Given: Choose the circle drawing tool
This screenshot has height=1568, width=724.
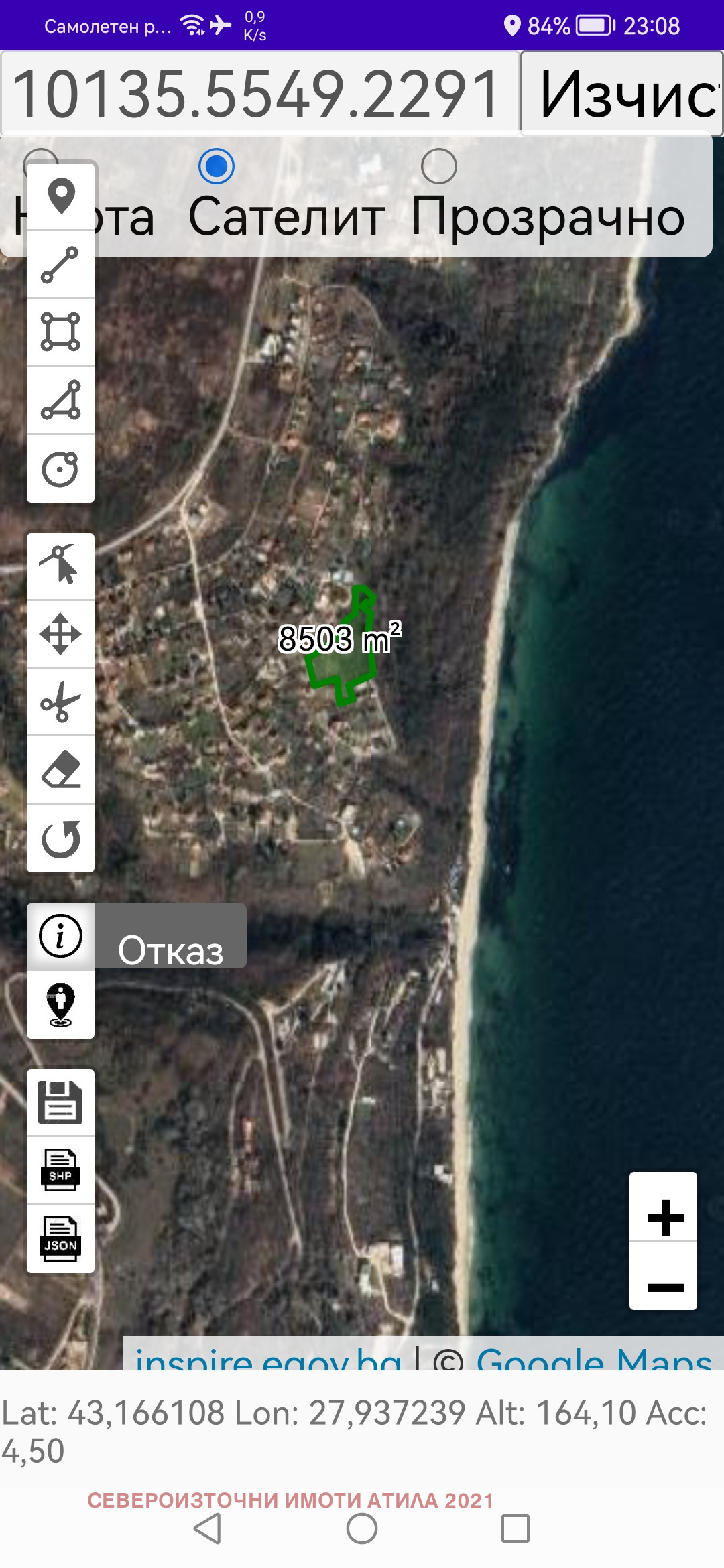Looking at the screenshot, I should coord(60,468).
